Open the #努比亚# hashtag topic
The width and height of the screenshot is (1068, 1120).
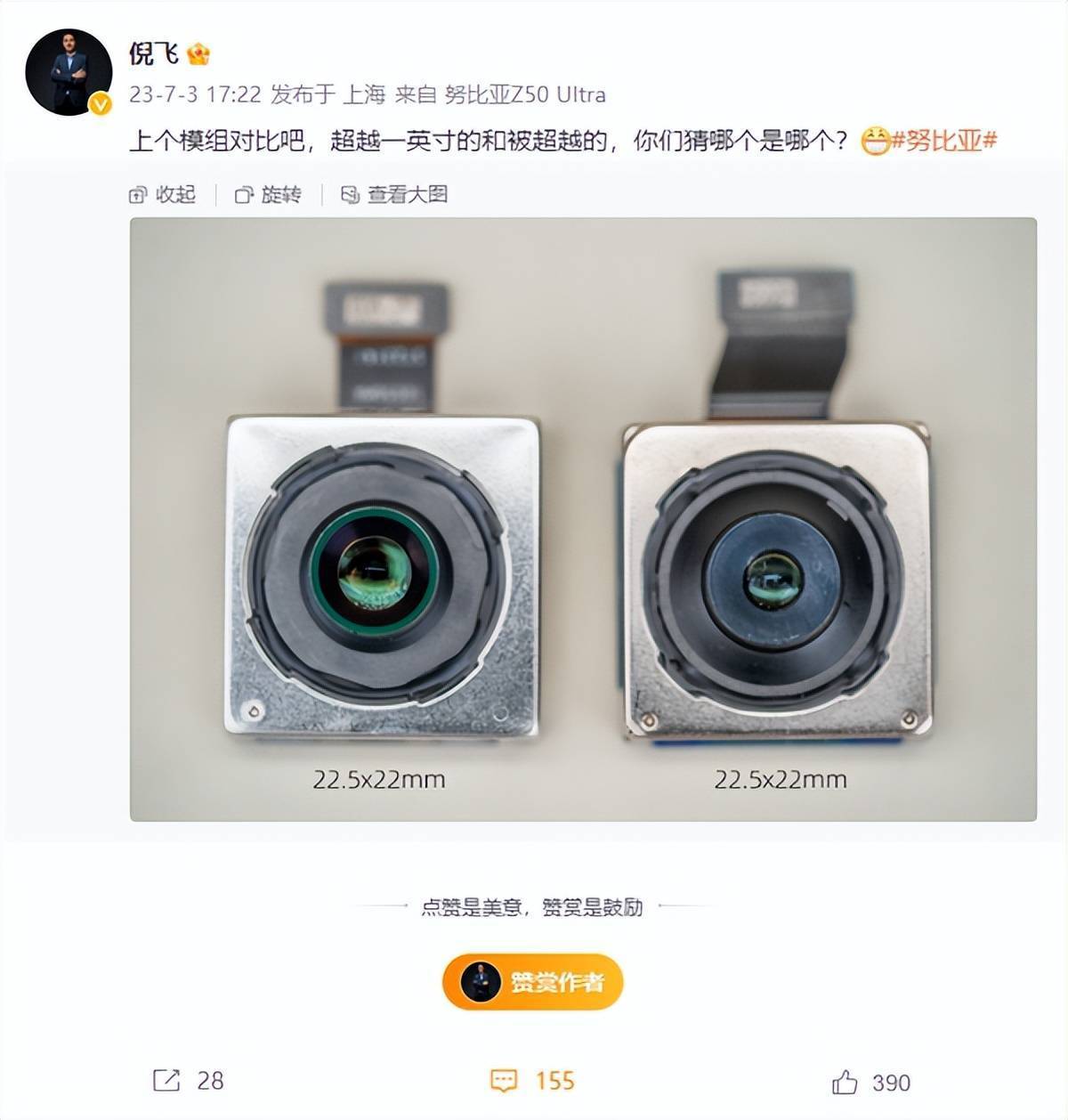click(x=943, y=140)
